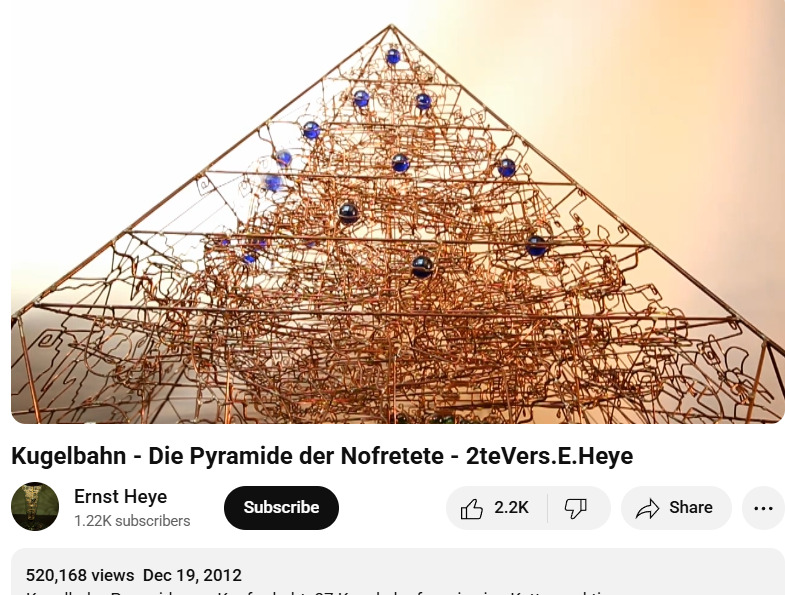Expand the video description box
This screenshot has height=595, width=785.
[397, 575]
